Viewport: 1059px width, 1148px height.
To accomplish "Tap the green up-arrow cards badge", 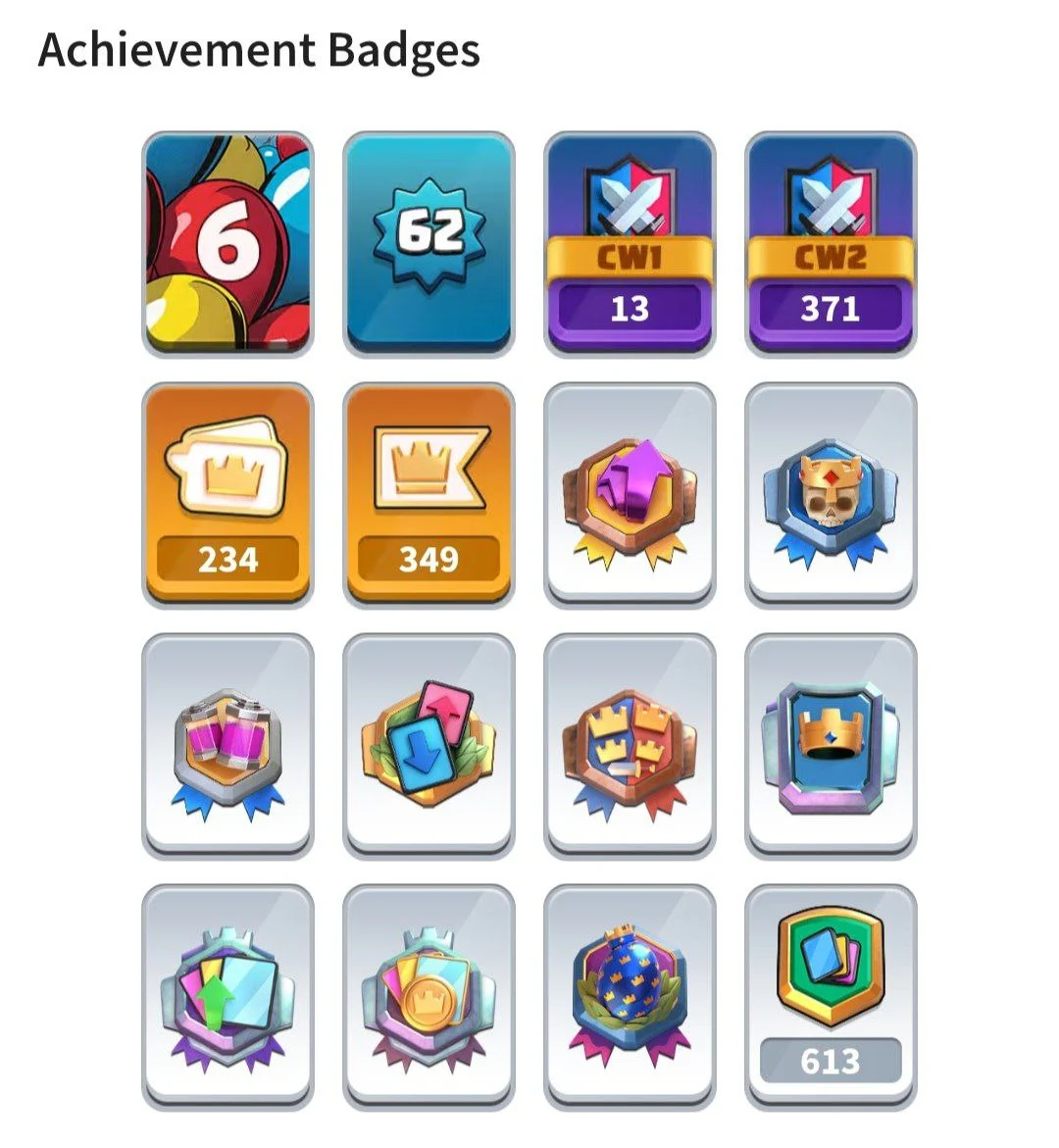I will [x=227, y=996].
